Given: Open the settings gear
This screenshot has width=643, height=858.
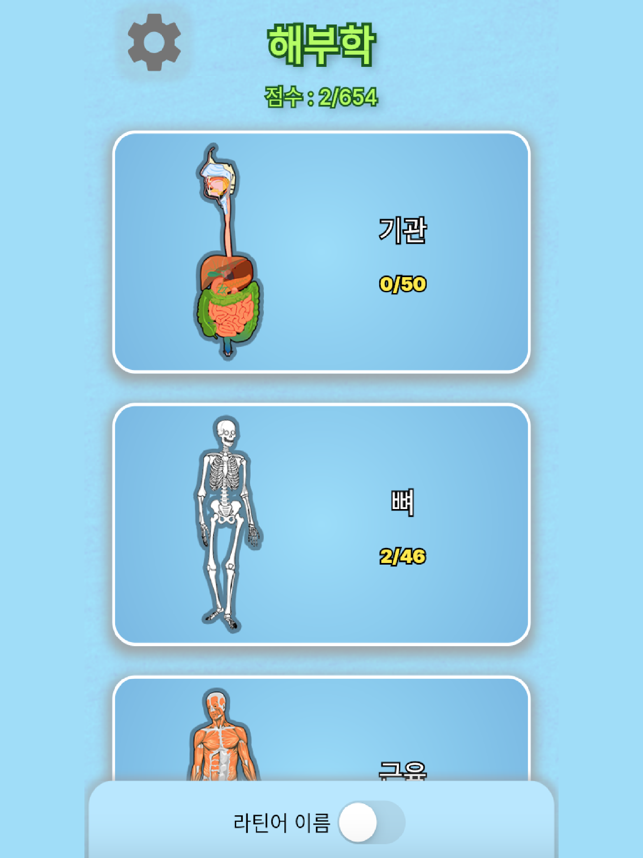Looking at the screenshot, I should (154, 43).
